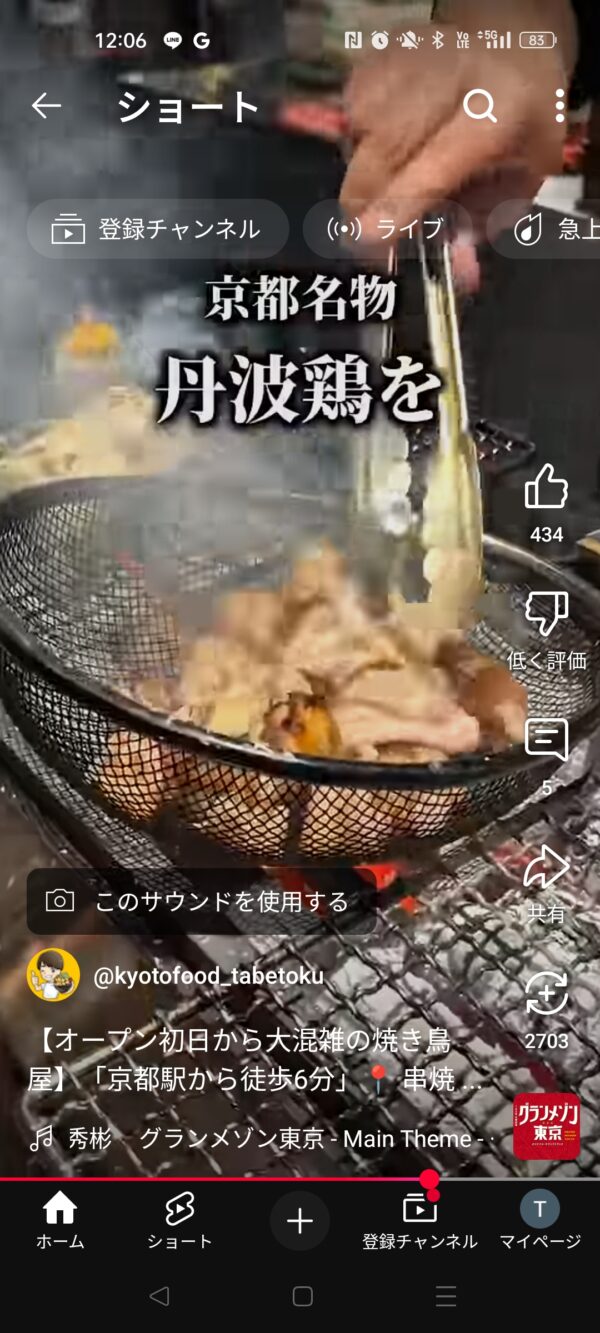Open 登録チャンネル tab in bottom bar

click(420, 1221)
